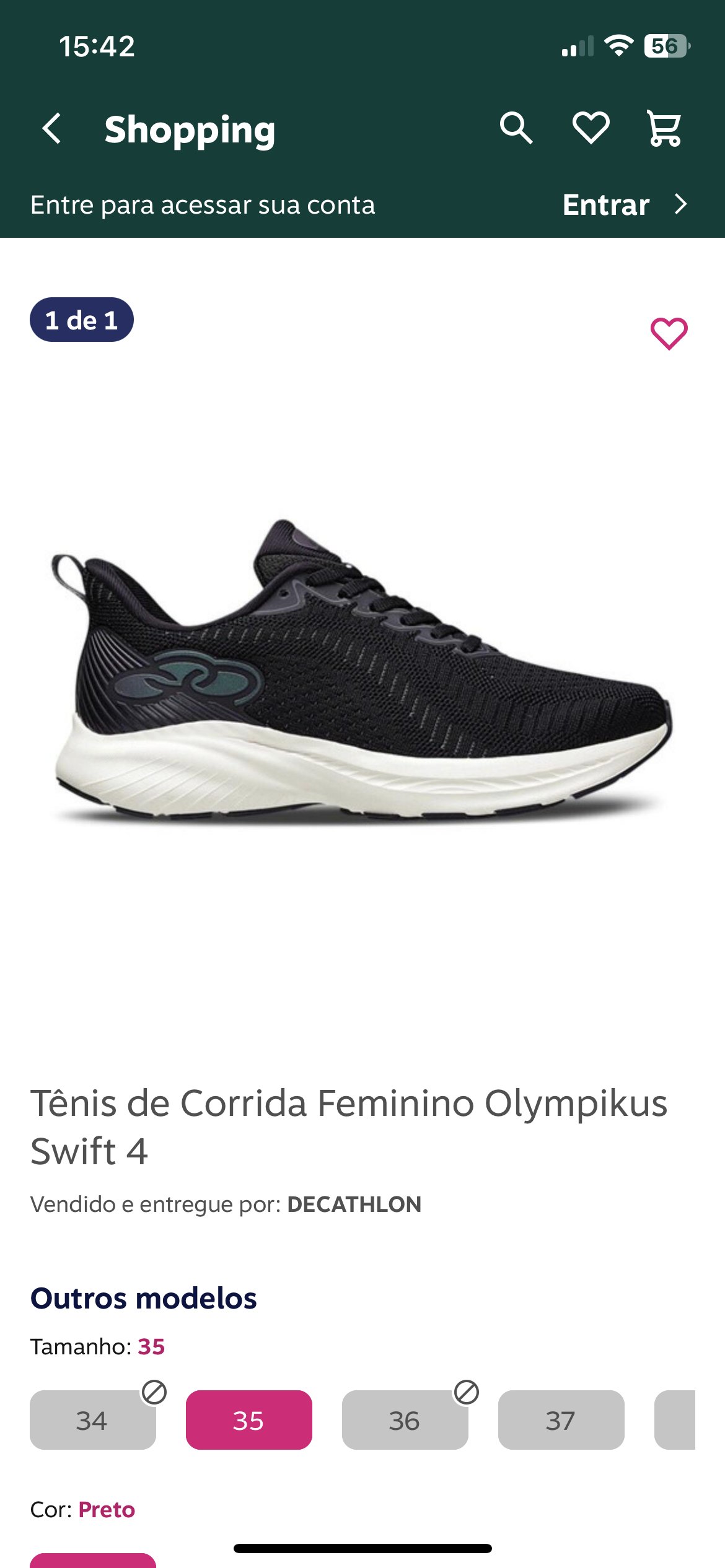Add Olympikus Swift 4 to favorites
The width and height of the screenshot is (725, 1568).
(x=669, y=334)
